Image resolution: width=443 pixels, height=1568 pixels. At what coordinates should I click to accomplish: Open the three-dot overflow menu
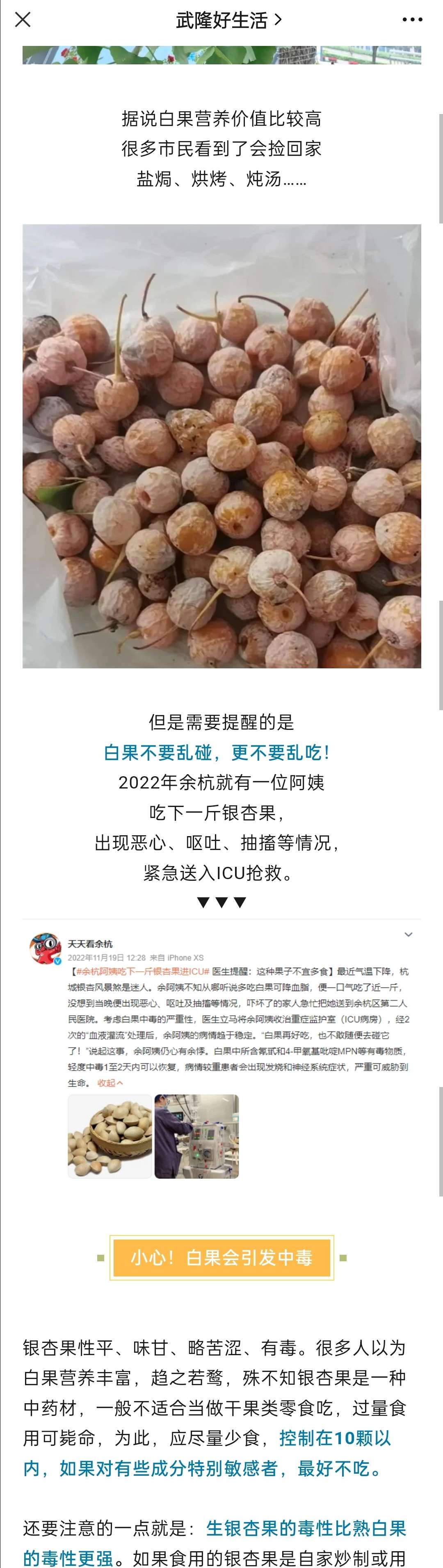pos(412,20)
